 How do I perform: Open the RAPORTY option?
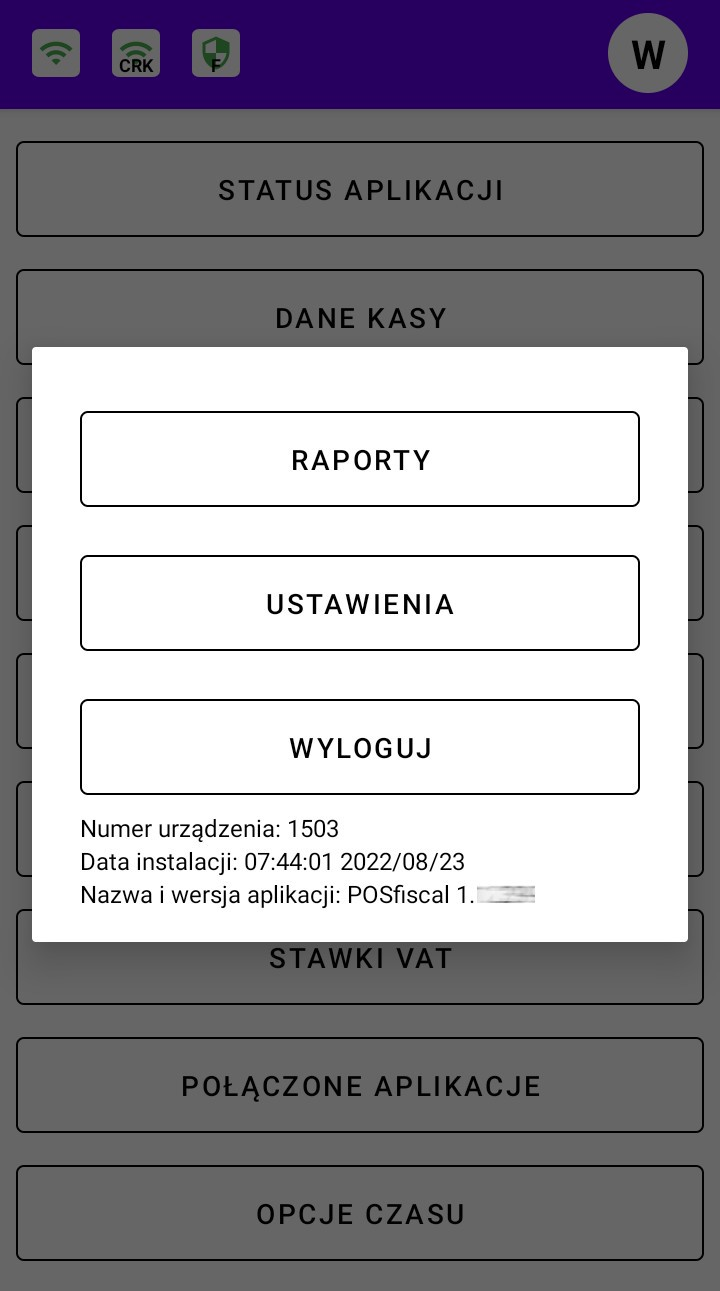(x=360, y=459)
